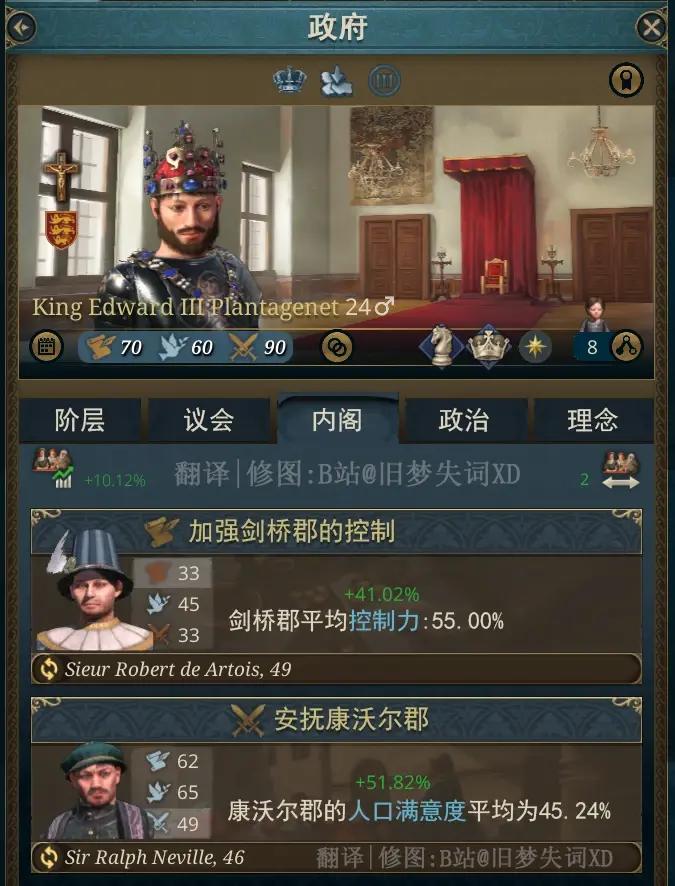Viewport: 675px width, 886px height.
Task: Open the 政治 tab
Action: [x=464, y=420]
